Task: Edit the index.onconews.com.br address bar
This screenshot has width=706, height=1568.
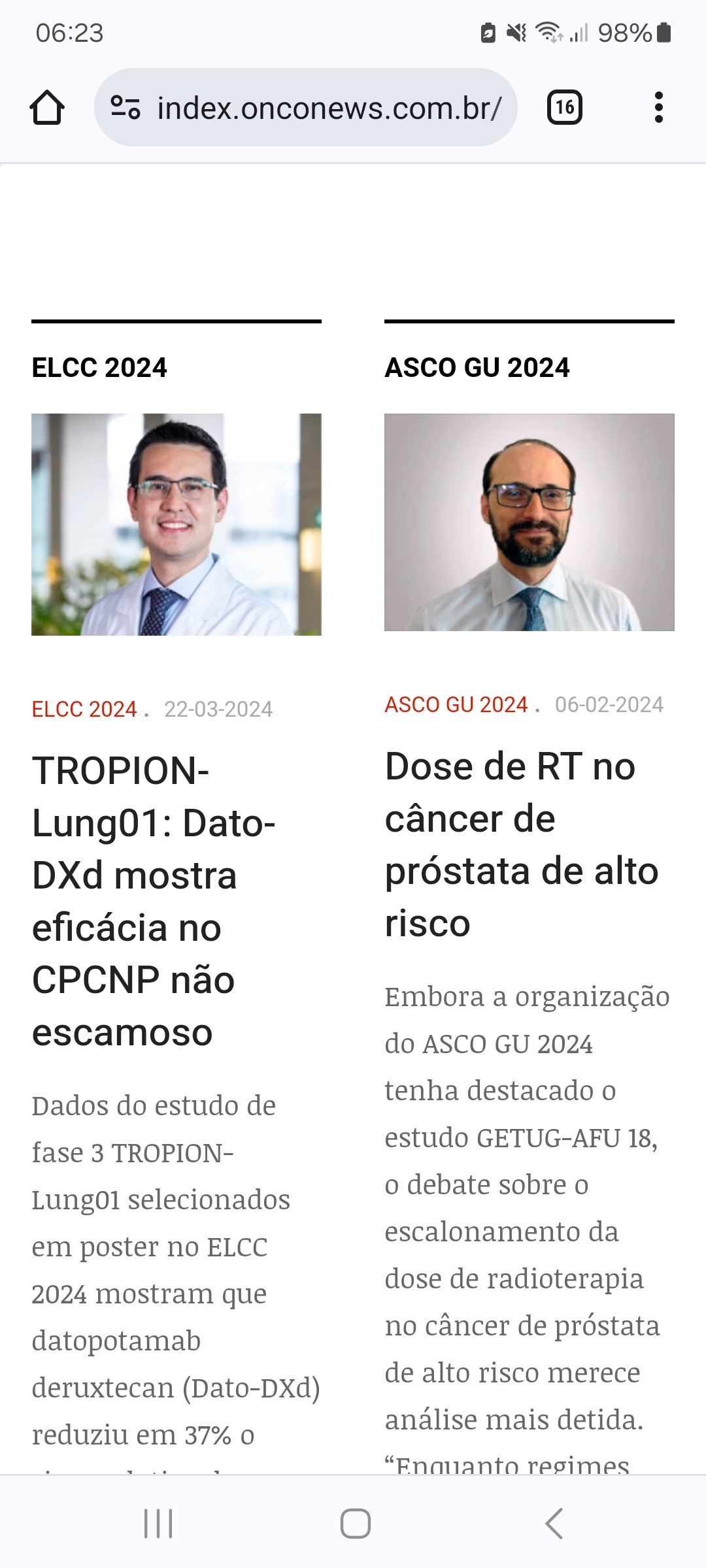Action: click(x=328, y=108)
